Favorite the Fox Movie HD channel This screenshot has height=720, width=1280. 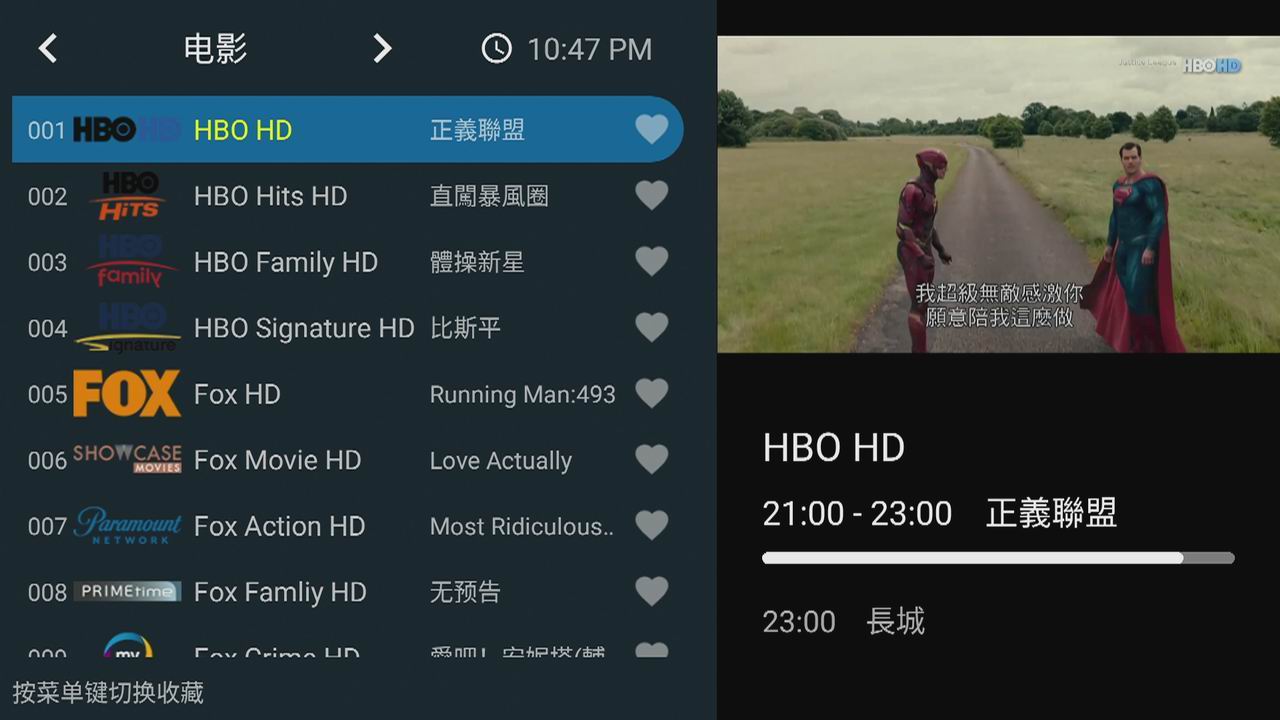651,459
